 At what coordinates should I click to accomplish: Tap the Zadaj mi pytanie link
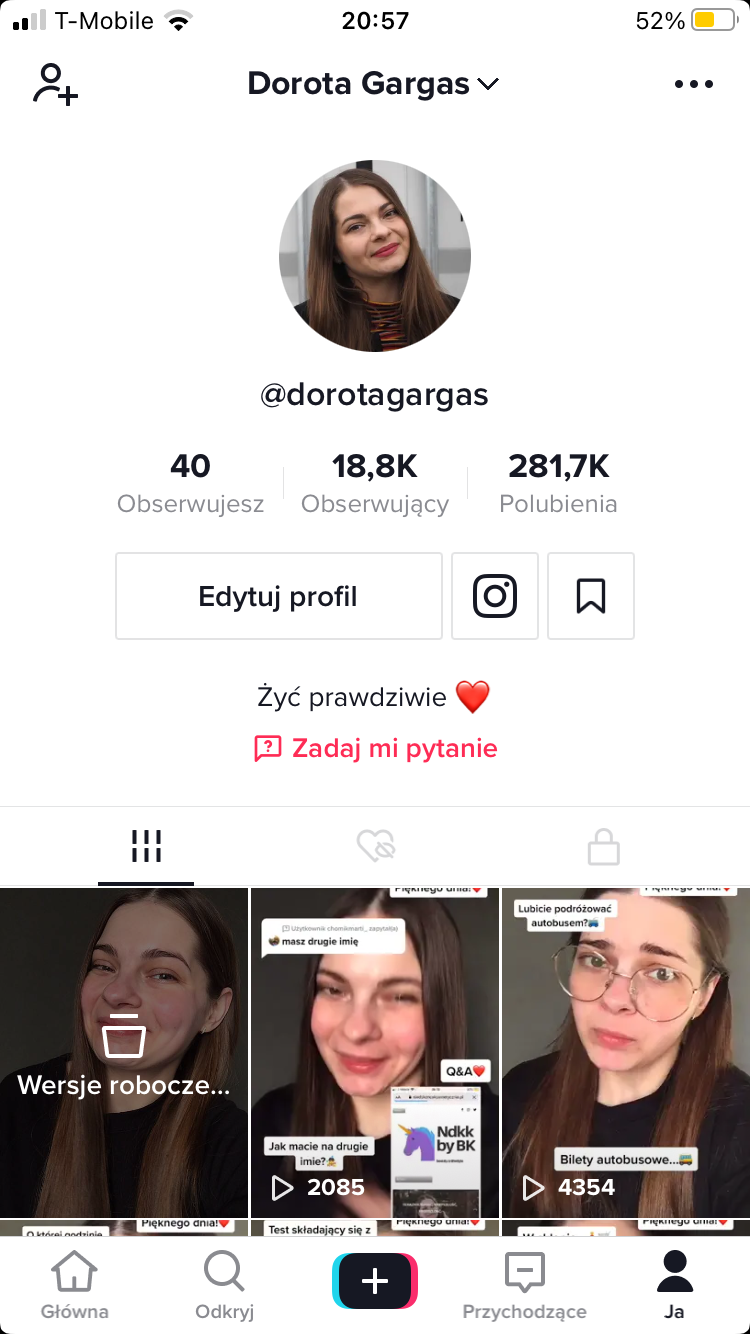click(x=376, y=748)
